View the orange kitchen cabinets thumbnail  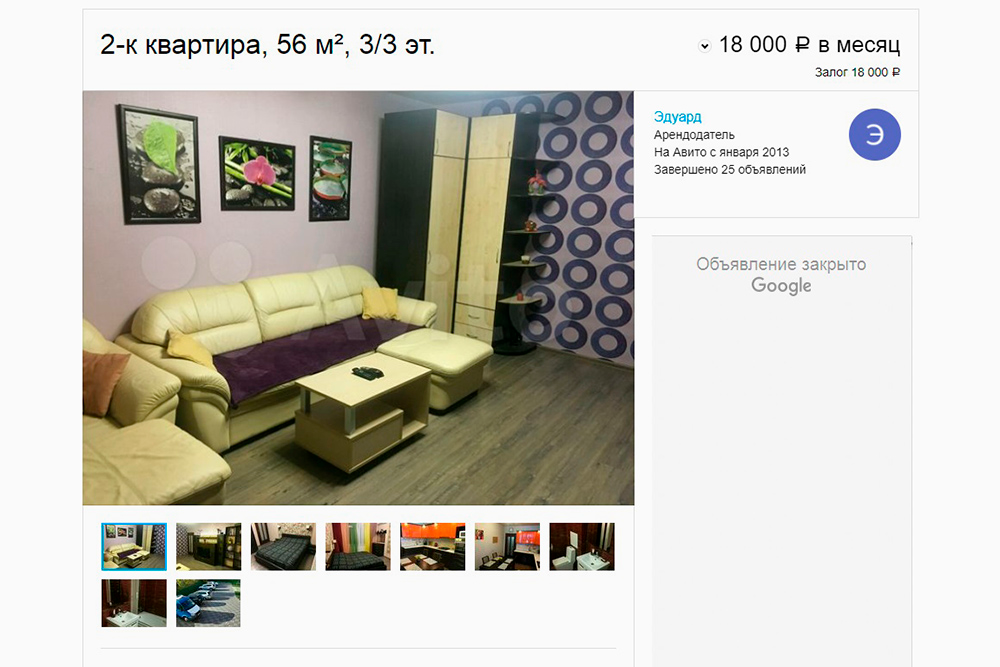432,547
